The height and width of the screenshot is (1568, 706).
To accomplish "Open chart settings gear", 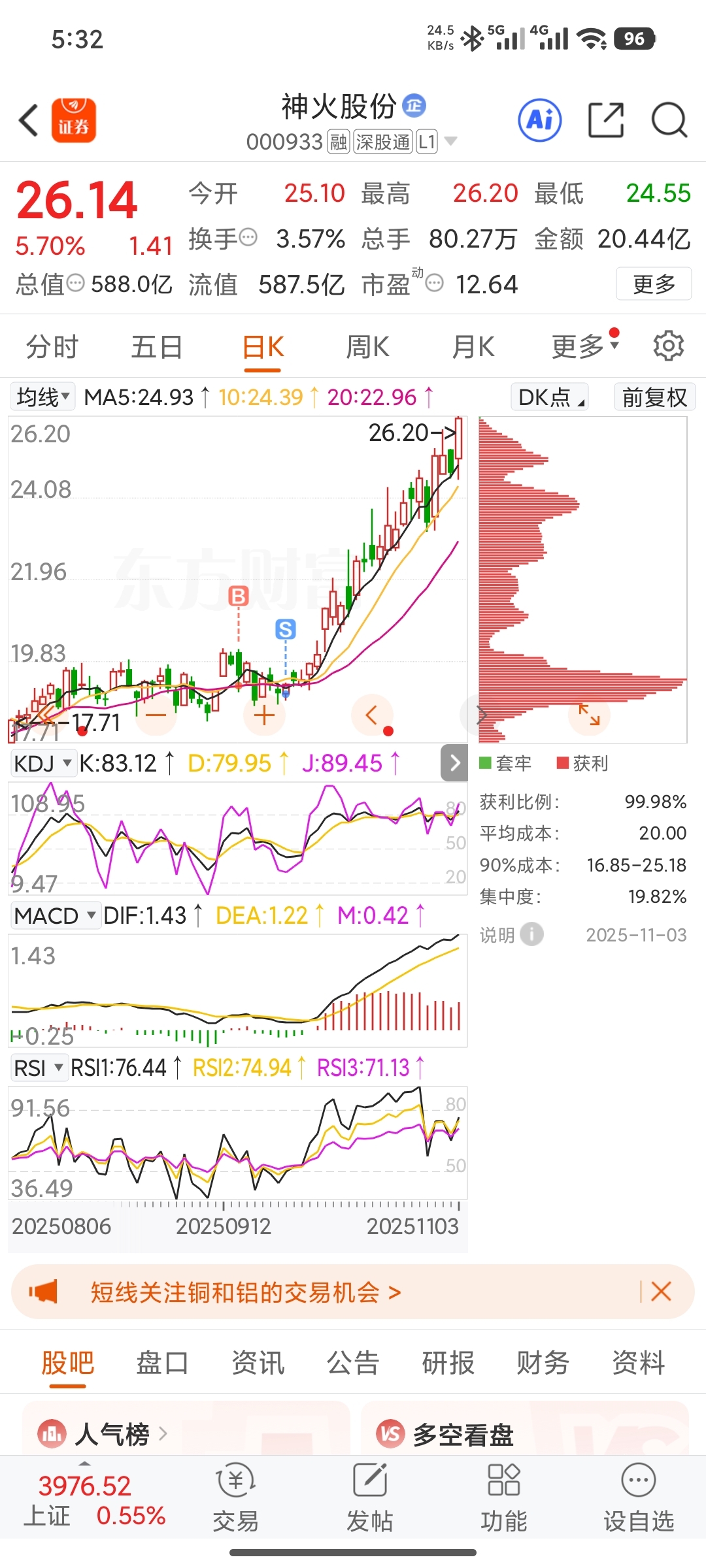I will pos(668,346).
